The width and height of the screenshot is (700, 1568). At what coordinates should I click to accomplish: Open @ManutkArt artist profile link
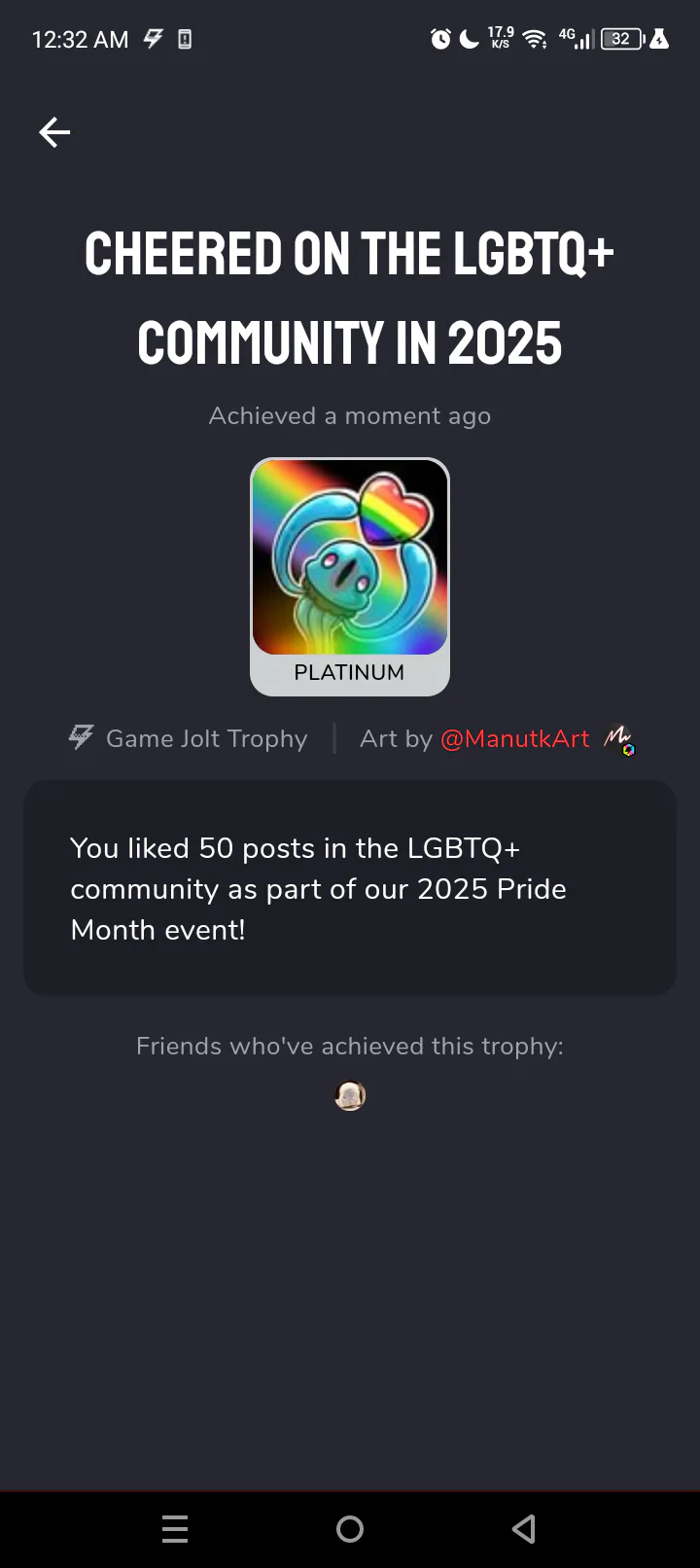click(x=514, y=739)
